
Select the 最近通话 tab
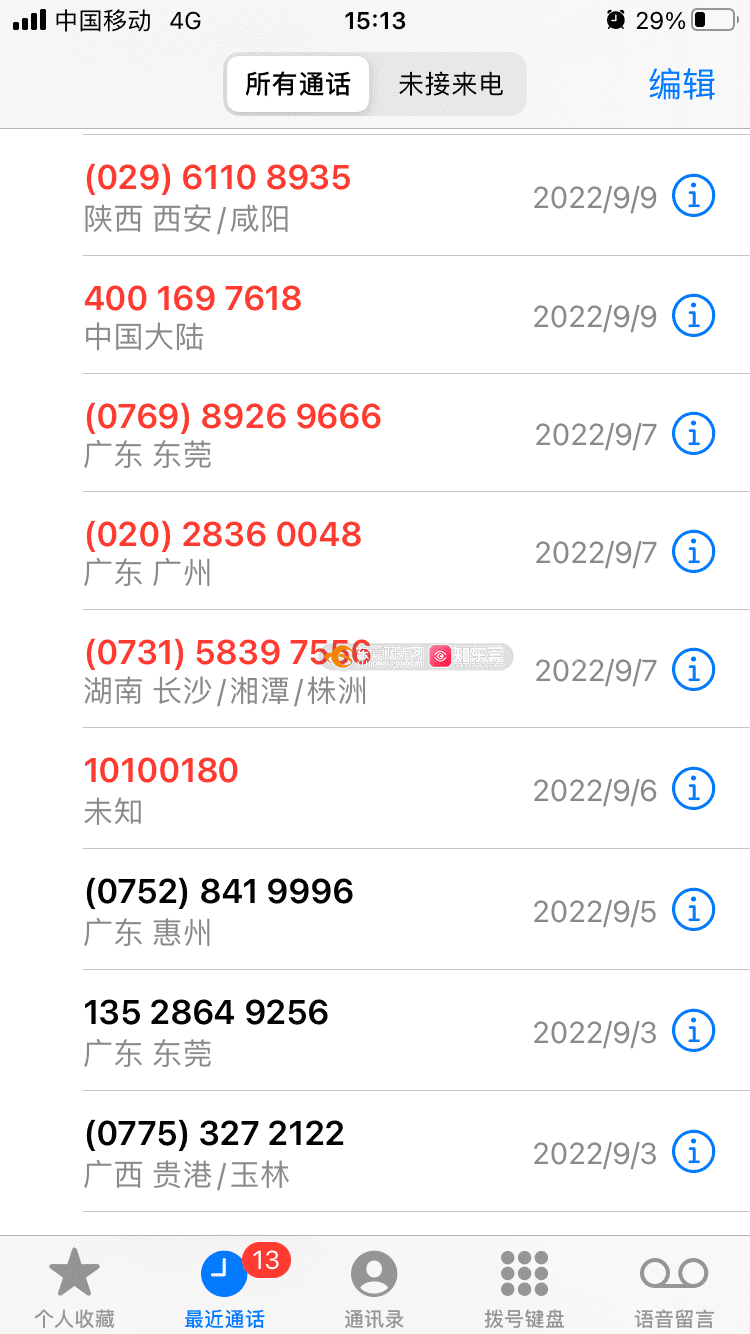tap(225, 1287)
